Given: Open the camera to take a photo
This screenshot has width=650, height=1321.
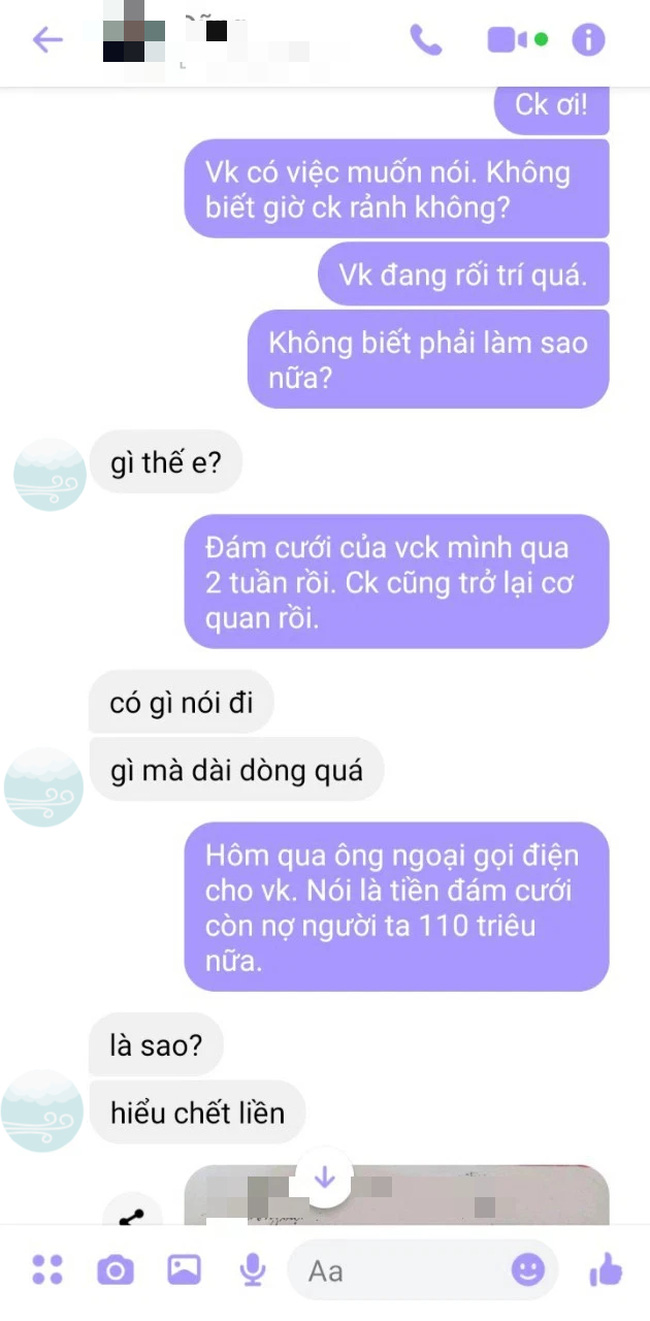Looking at the screenshot, I should 115,1270.
